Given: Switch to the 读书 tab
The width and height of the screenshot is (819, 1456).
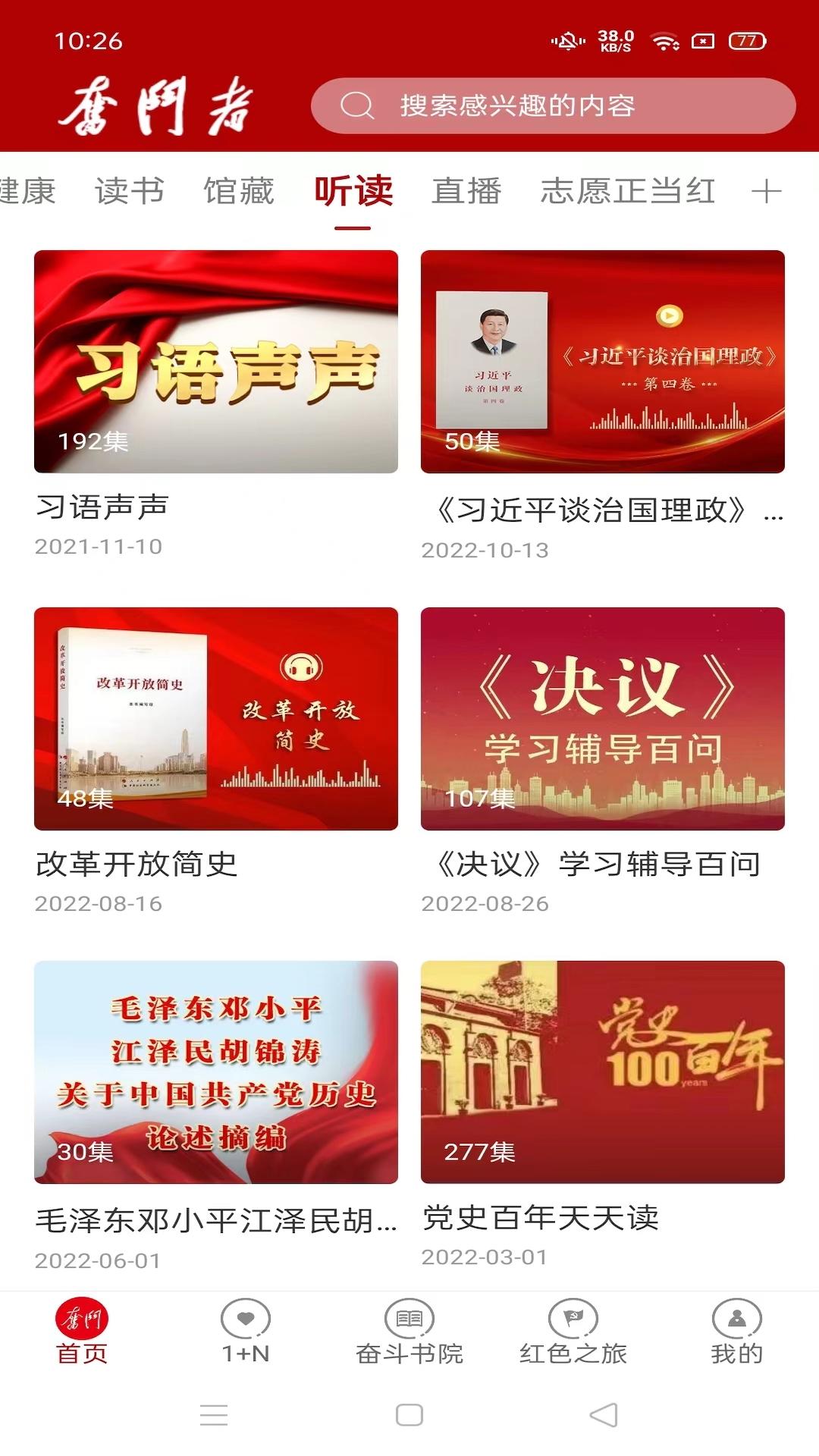Looking at the screenshot, I should pos(130,191).
